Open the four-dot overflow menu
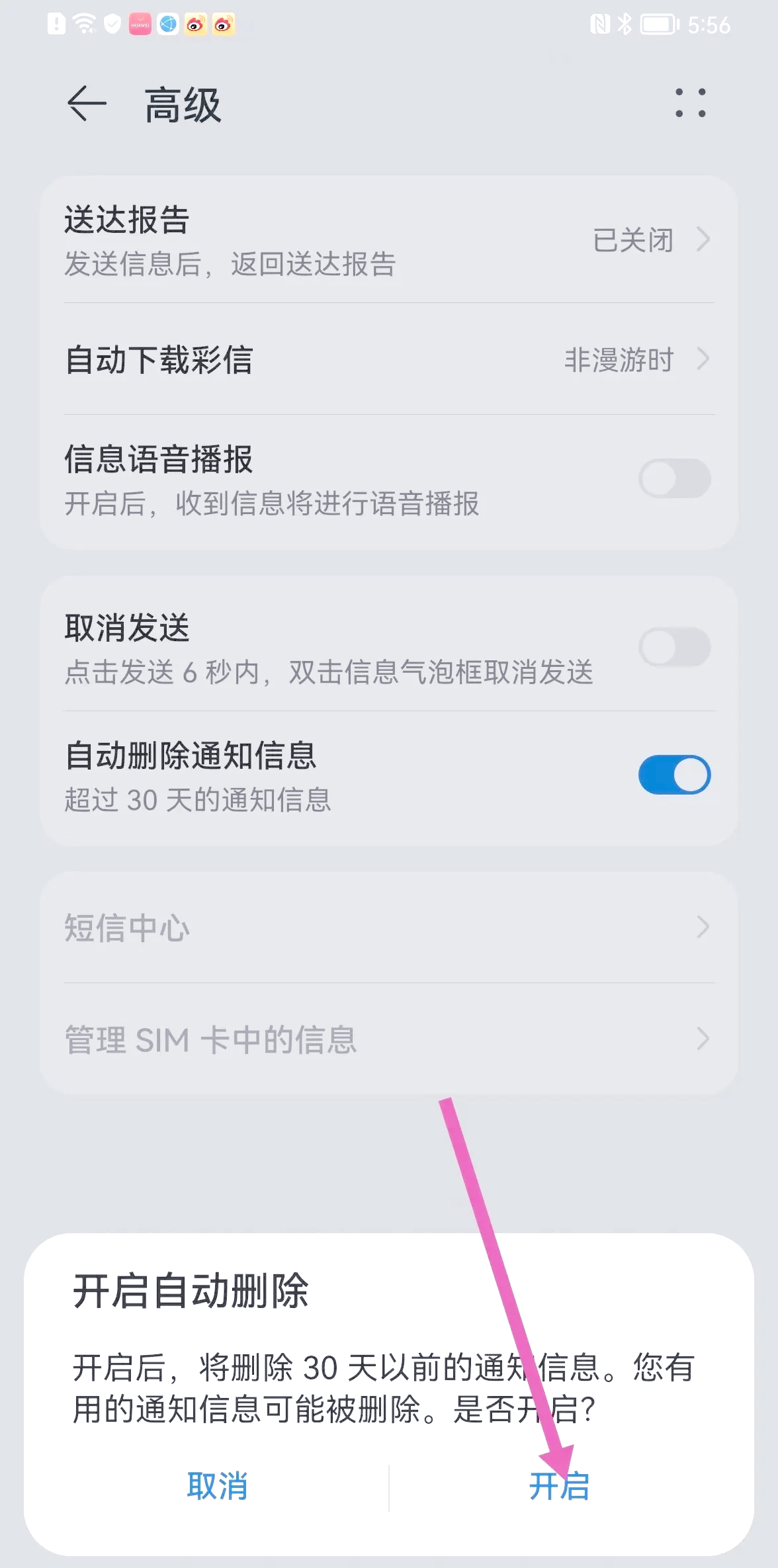Screen dimensions: 778x1568 (690, 103)
